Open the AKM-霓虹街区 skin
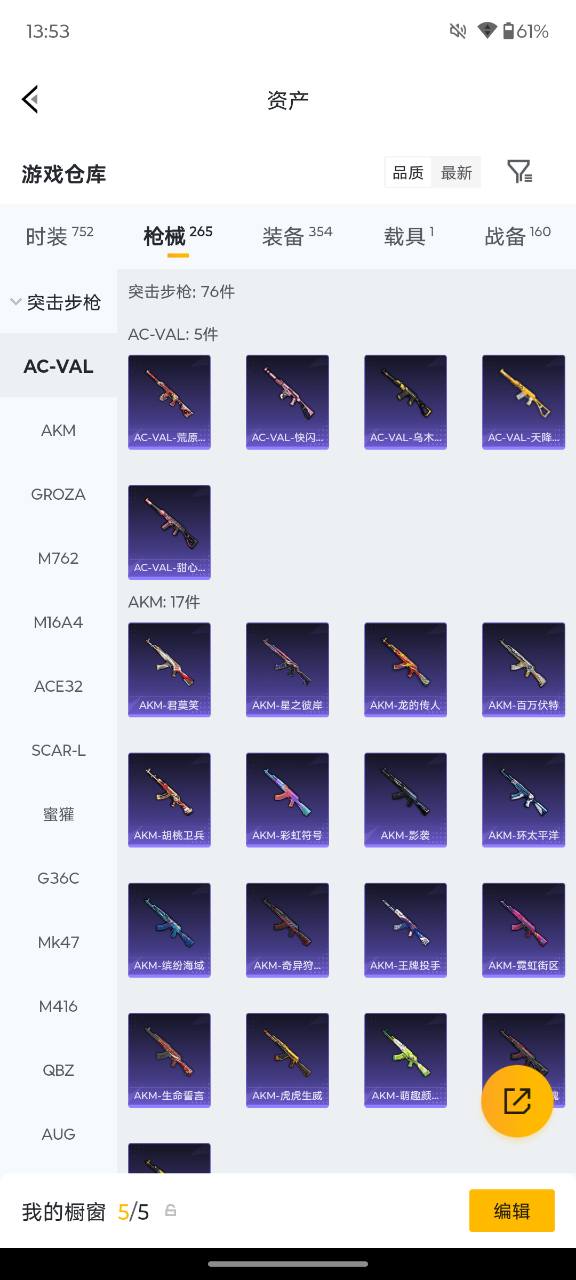Screen dimensions: 576x1280 coord(523,929)
